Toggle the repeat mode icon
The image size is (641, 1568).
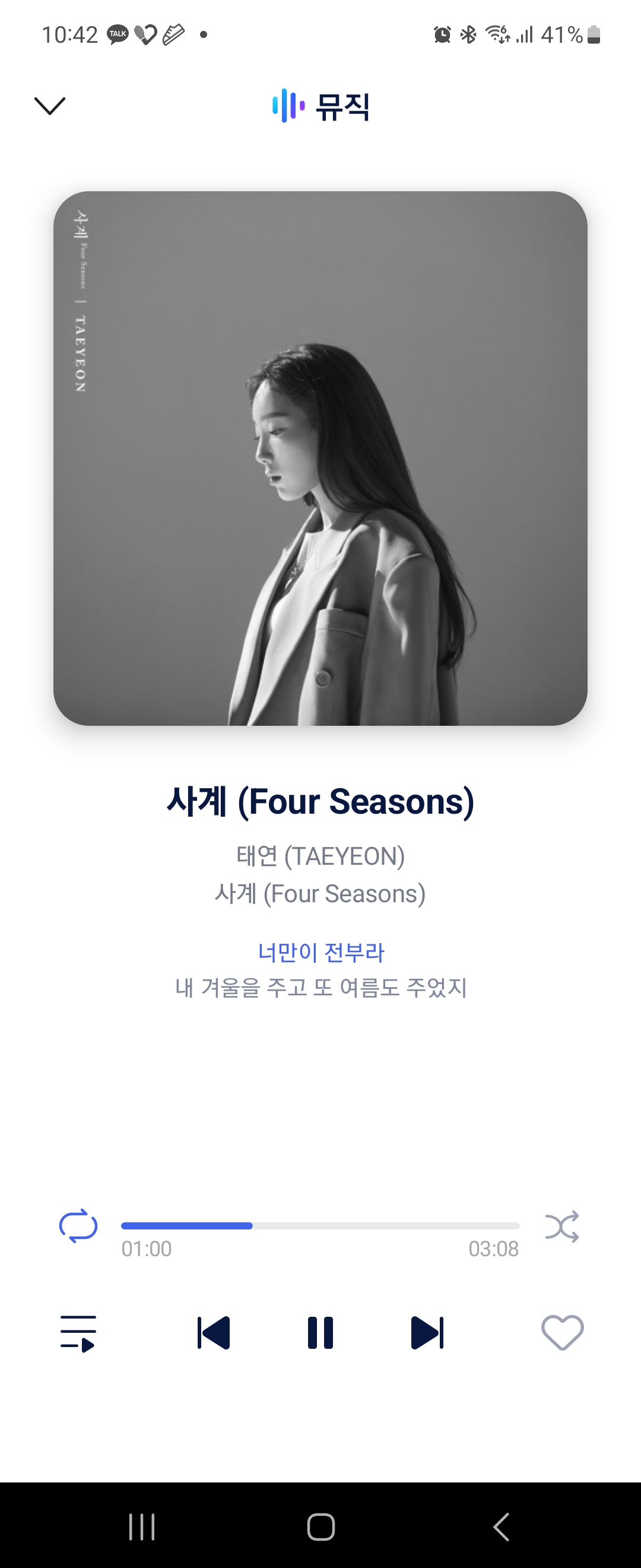[78, 1226]
